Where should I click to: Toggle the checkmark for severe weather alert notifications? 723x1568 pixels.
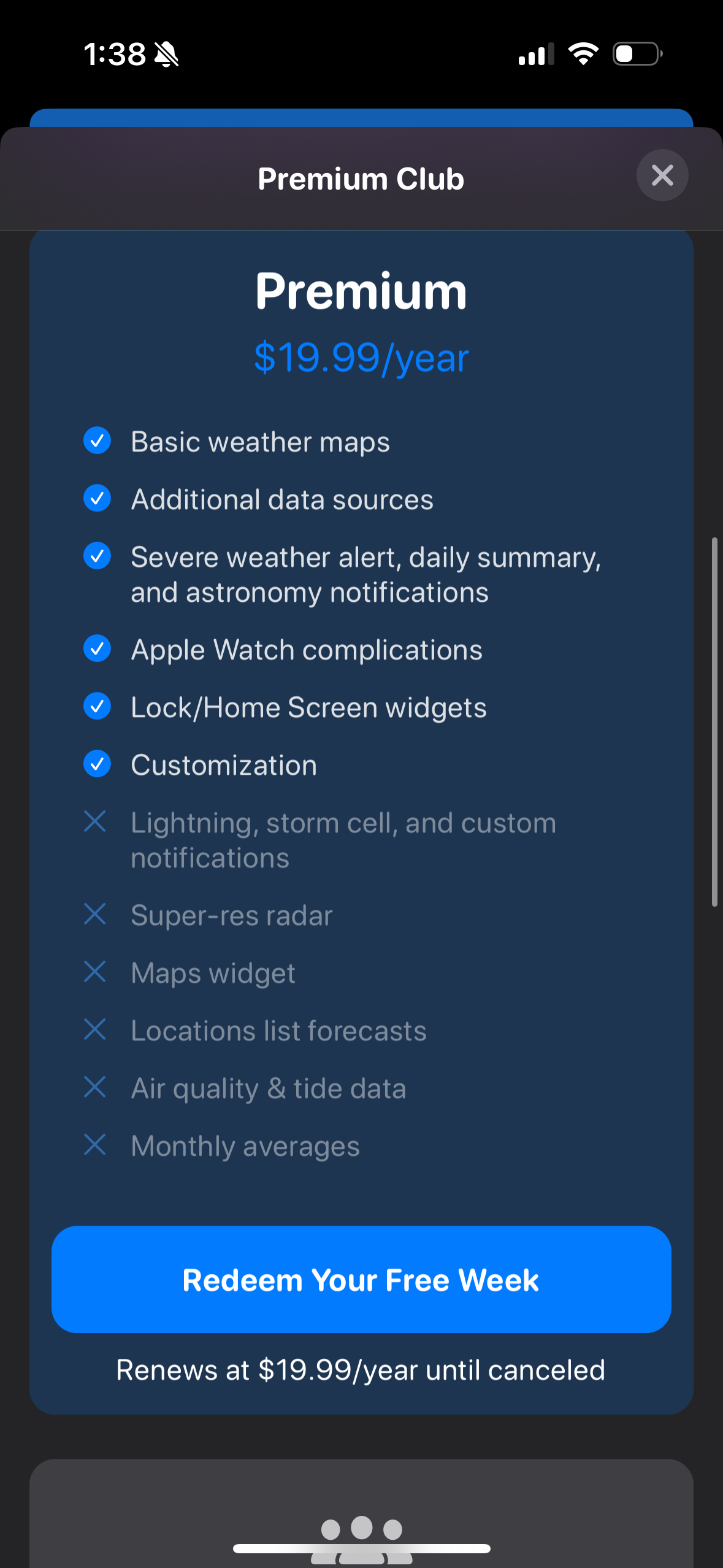pos(97,556)
